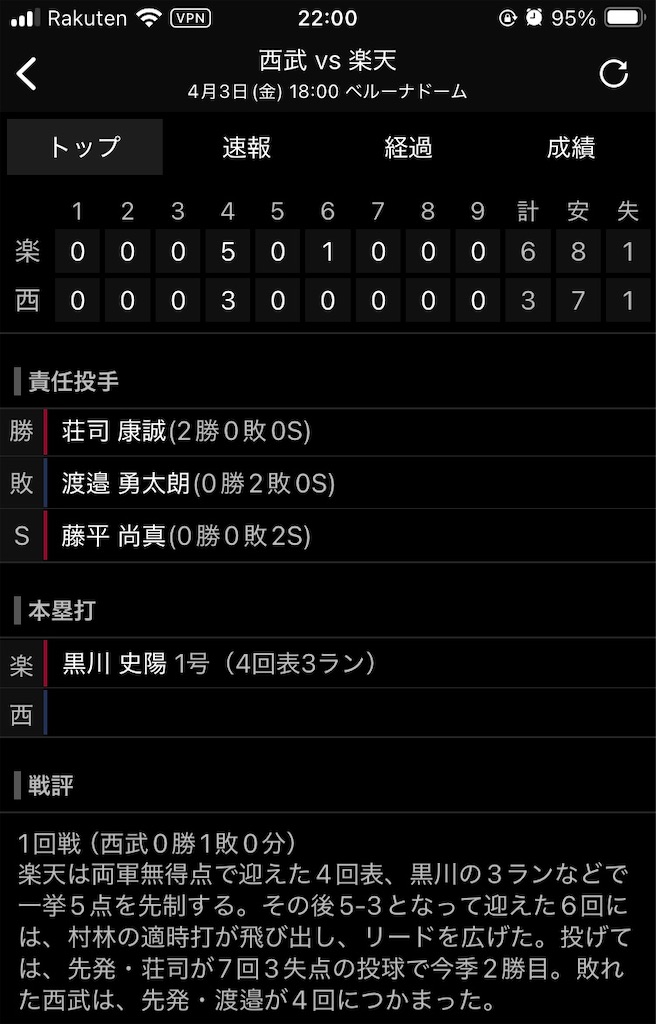Viewport: 656px width, 1024px height.
Task: Open the 経過 tab
Action: click(x=408, y=148)
